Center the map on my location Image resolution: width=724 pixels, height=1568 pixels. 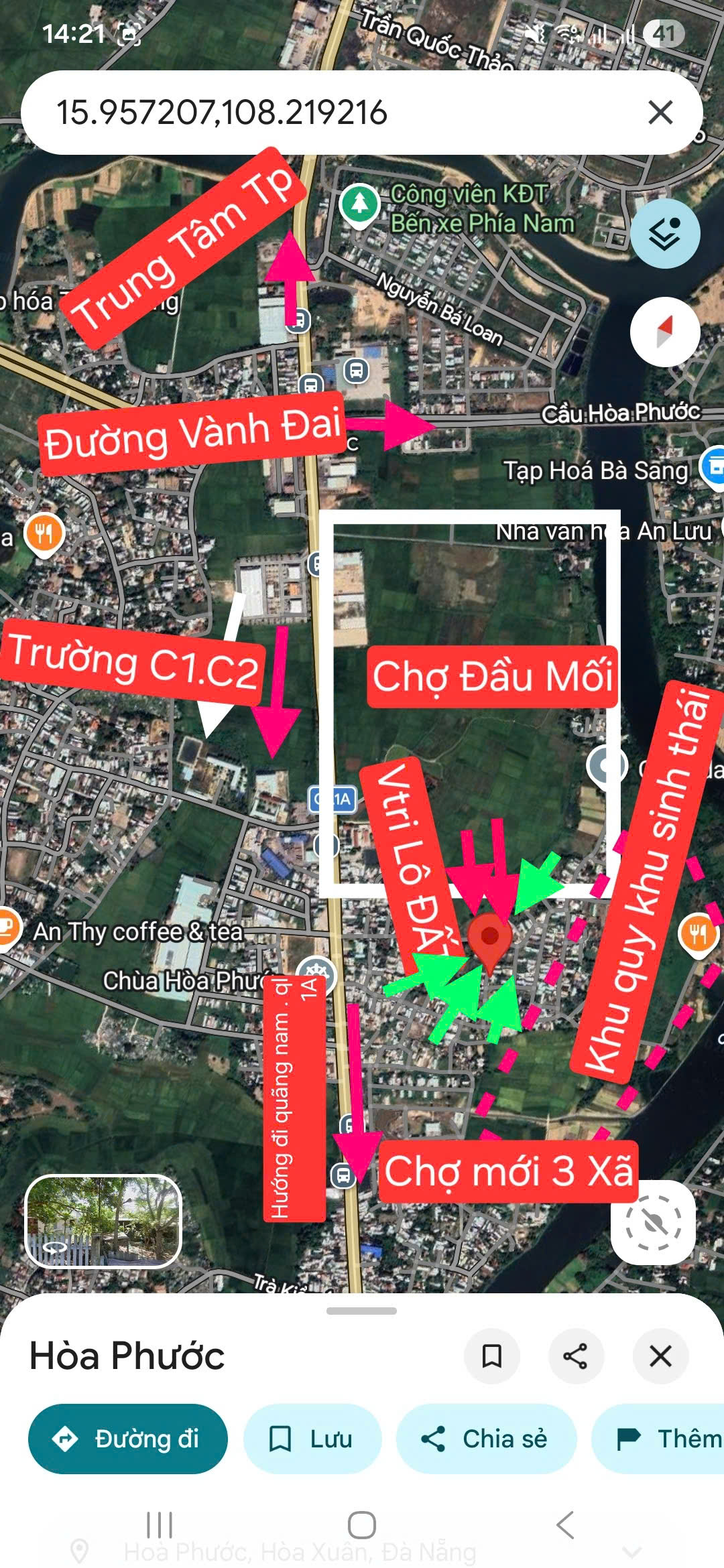[653, 1222]
